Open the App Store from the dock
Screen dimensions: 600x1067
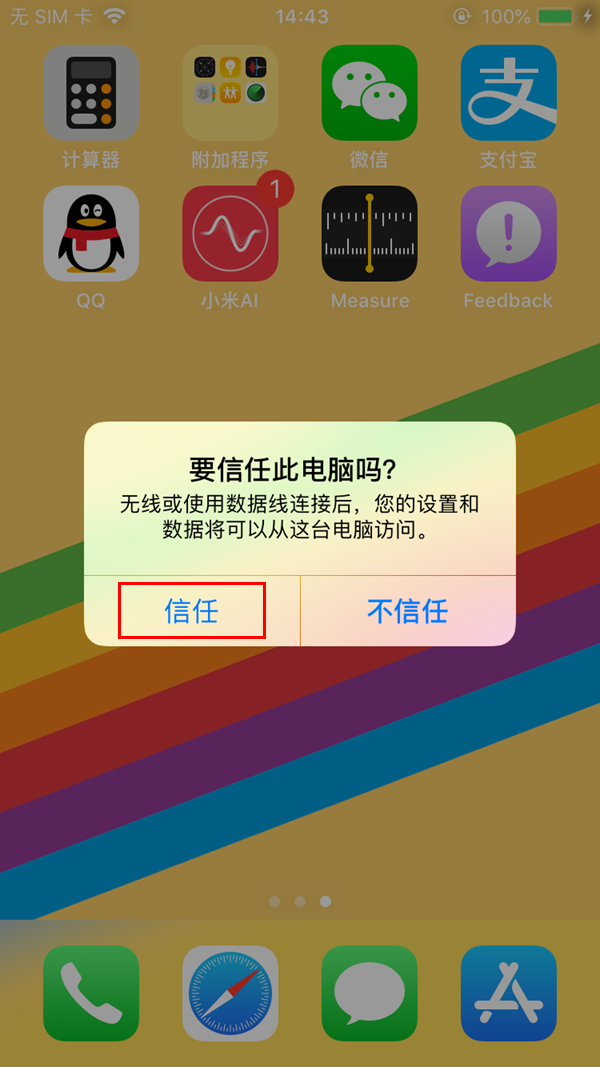(508, 993)
